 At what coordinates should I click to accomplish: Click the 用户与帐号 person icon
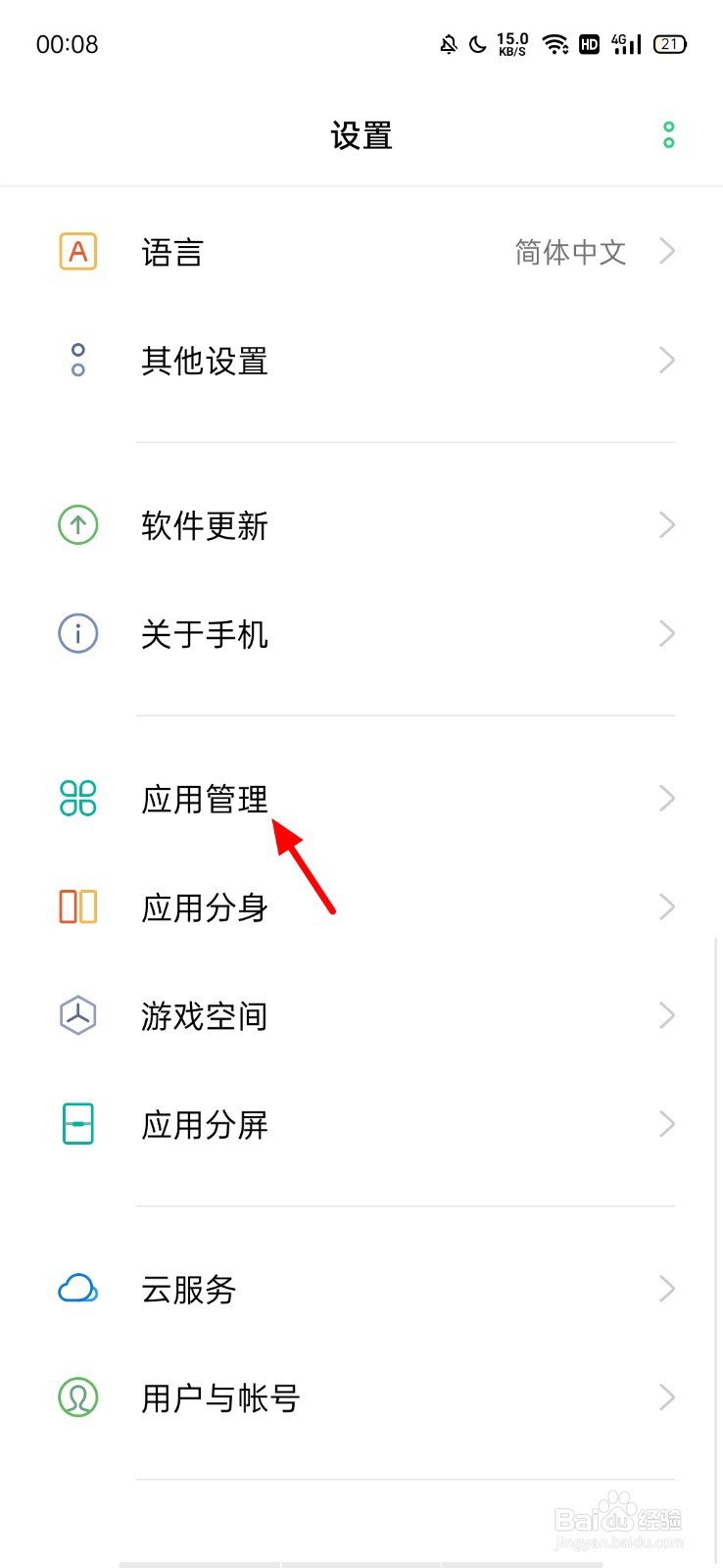[x=77, y=1397]
